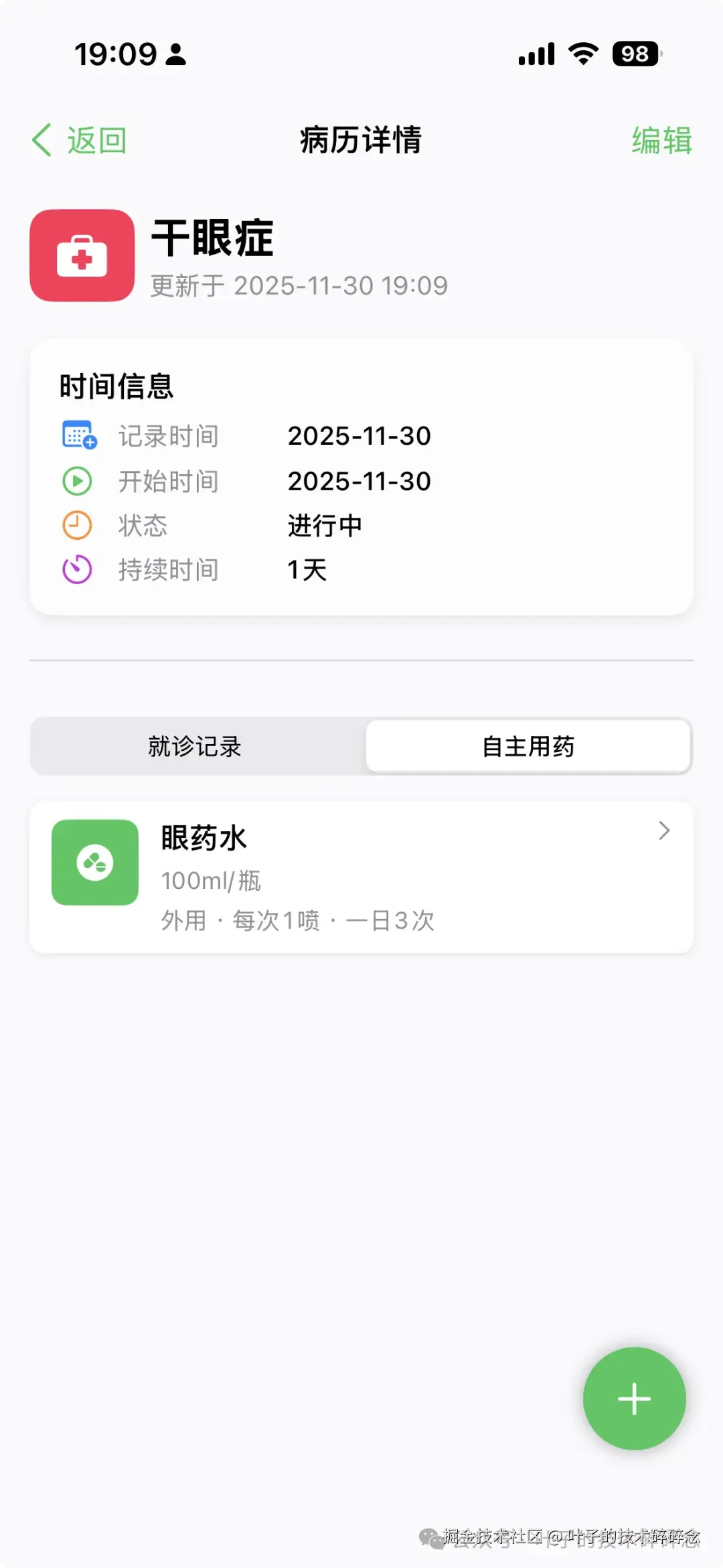The height and width of the screenshot is (1568, 723).
Task: Click the blue calendar icon beside 记录时间
Action: point(78,435)
